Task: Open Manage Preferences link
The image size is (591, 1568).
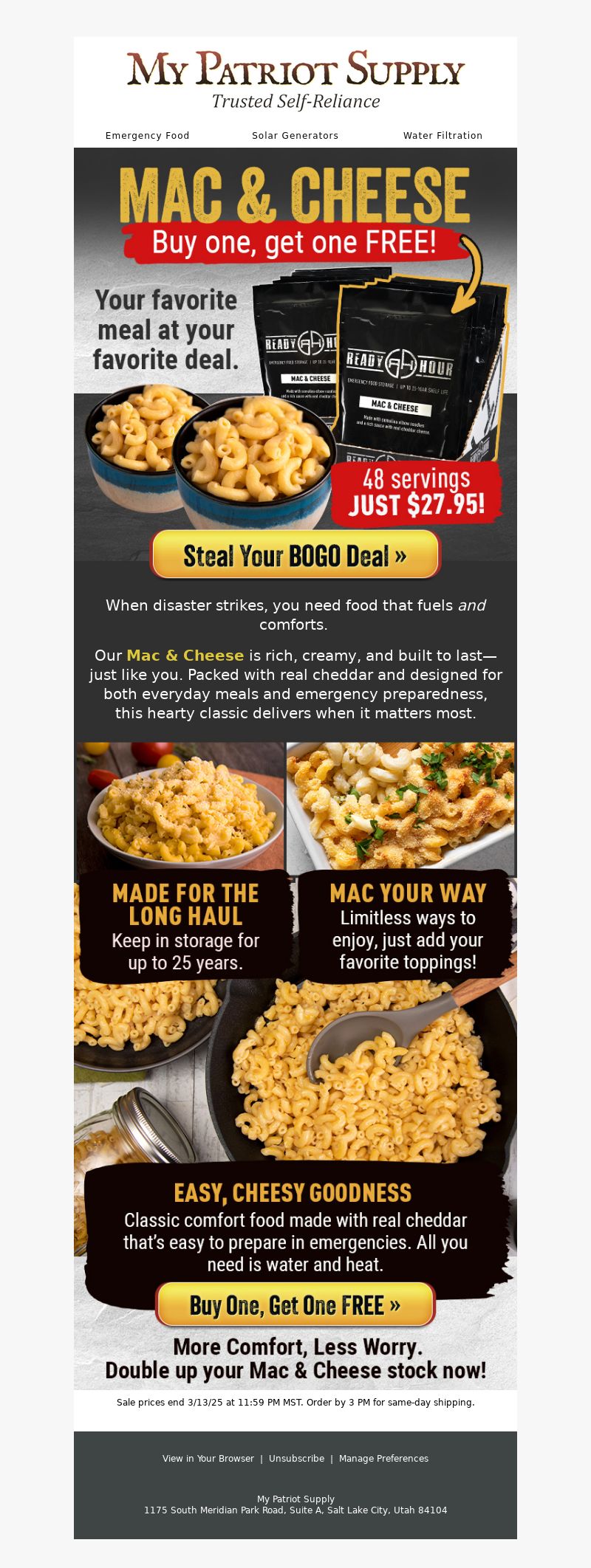Action: [383, 1459]
